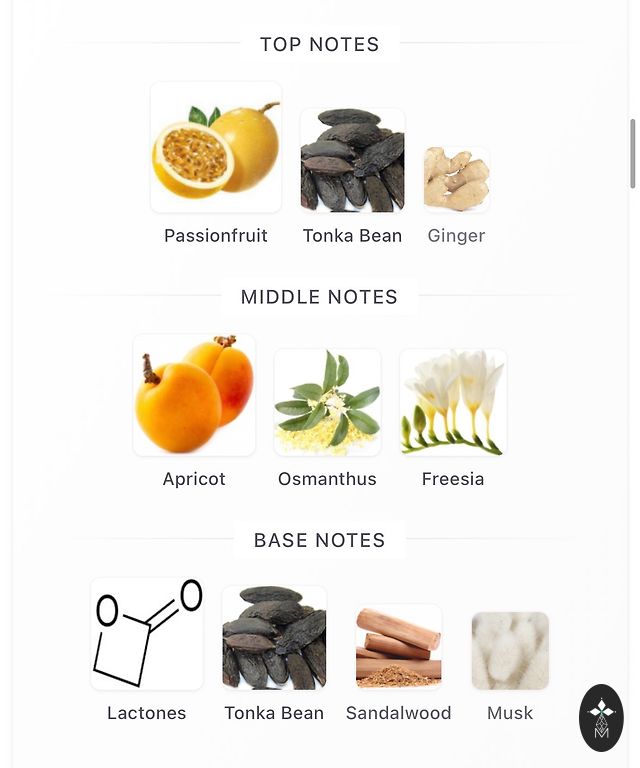View the Apricot note page
Viewport: 640px width, 768px height.
tap(194, 396)
